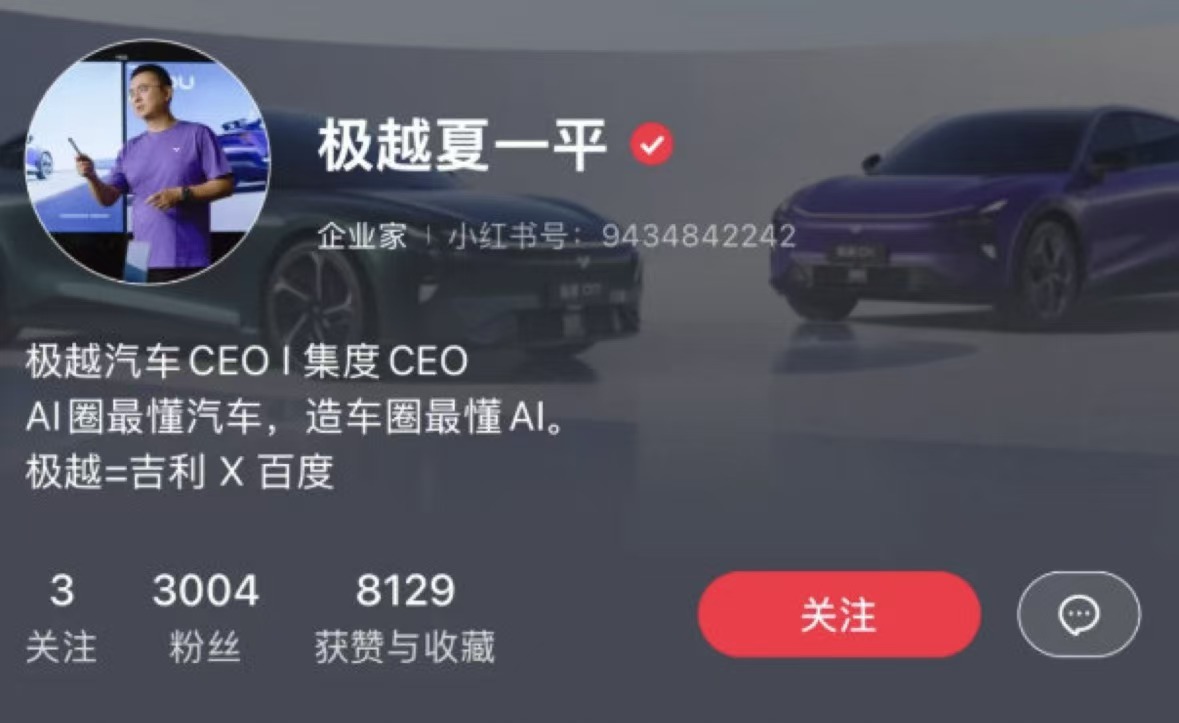Open 8129 获赞与收藏 details
Viewport: 1179px width, 723px height.
(x=405, y=618)
